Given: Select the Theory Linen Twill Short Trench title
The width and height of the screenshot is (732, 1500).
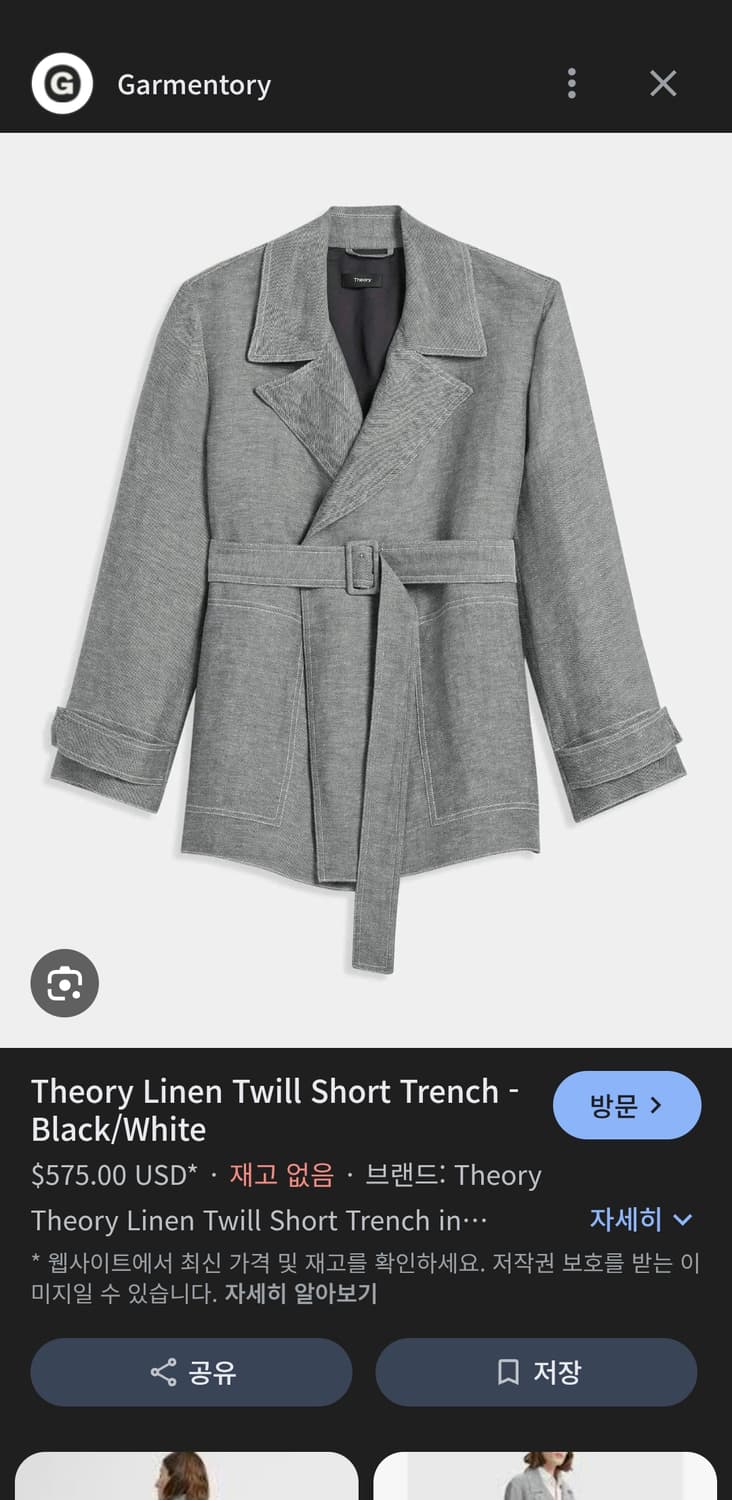Looking at the screenshot, I should pos(272,1108).
